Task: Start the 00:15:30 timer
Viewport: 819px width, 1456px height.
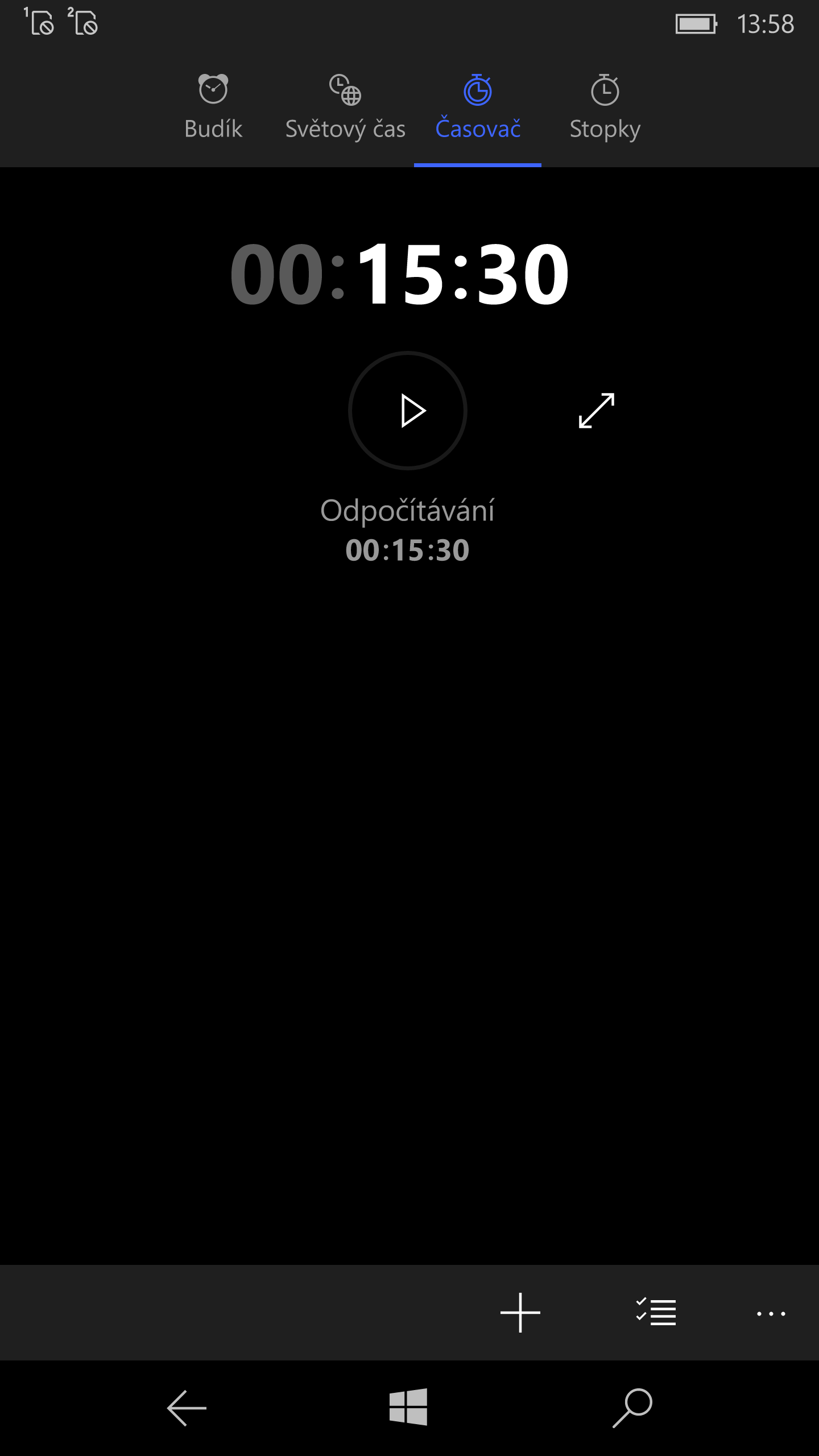Action: (408, 411)
